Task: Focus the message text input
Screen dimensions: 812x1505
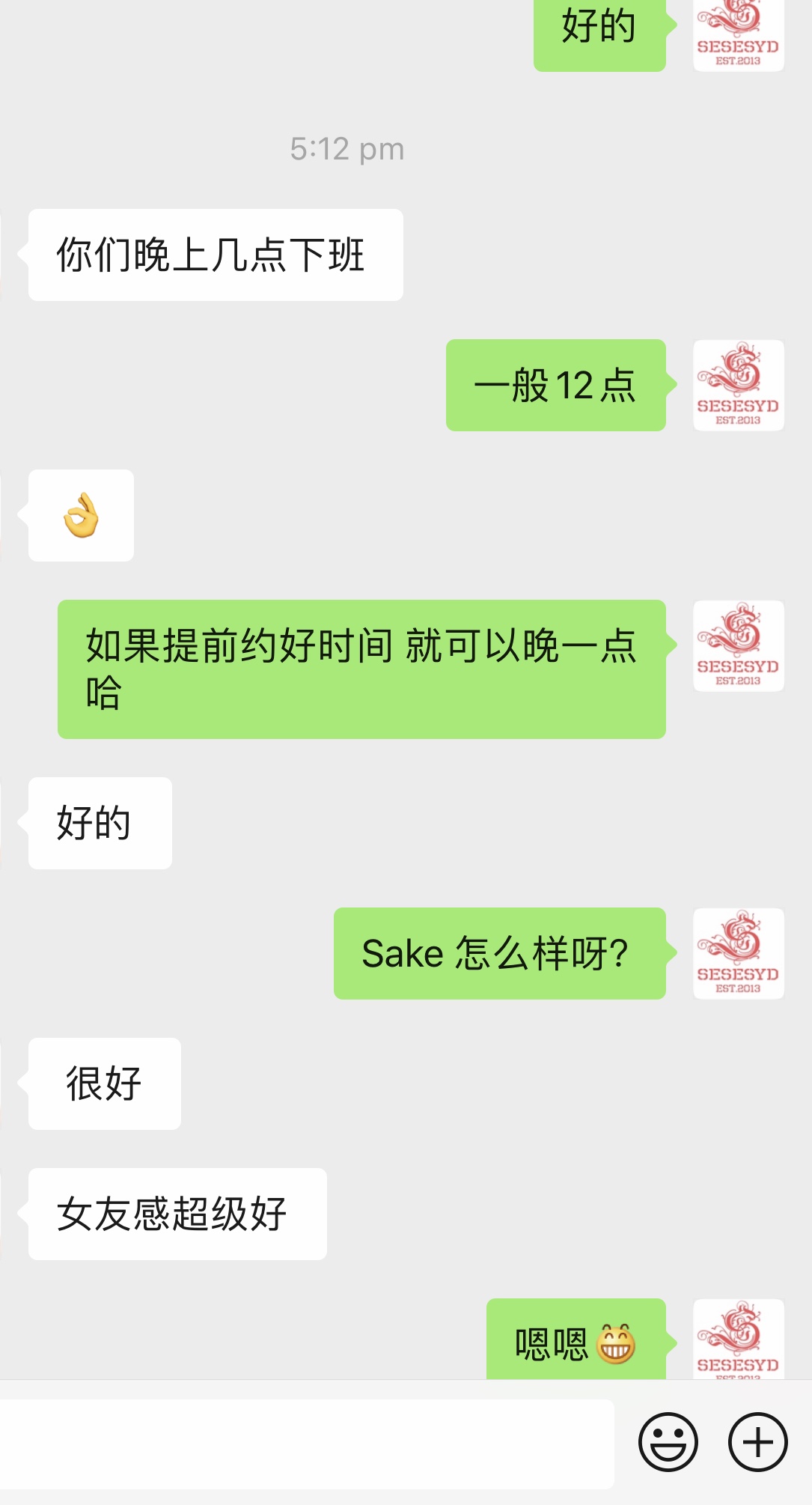Action: (x=307, y=1444)
